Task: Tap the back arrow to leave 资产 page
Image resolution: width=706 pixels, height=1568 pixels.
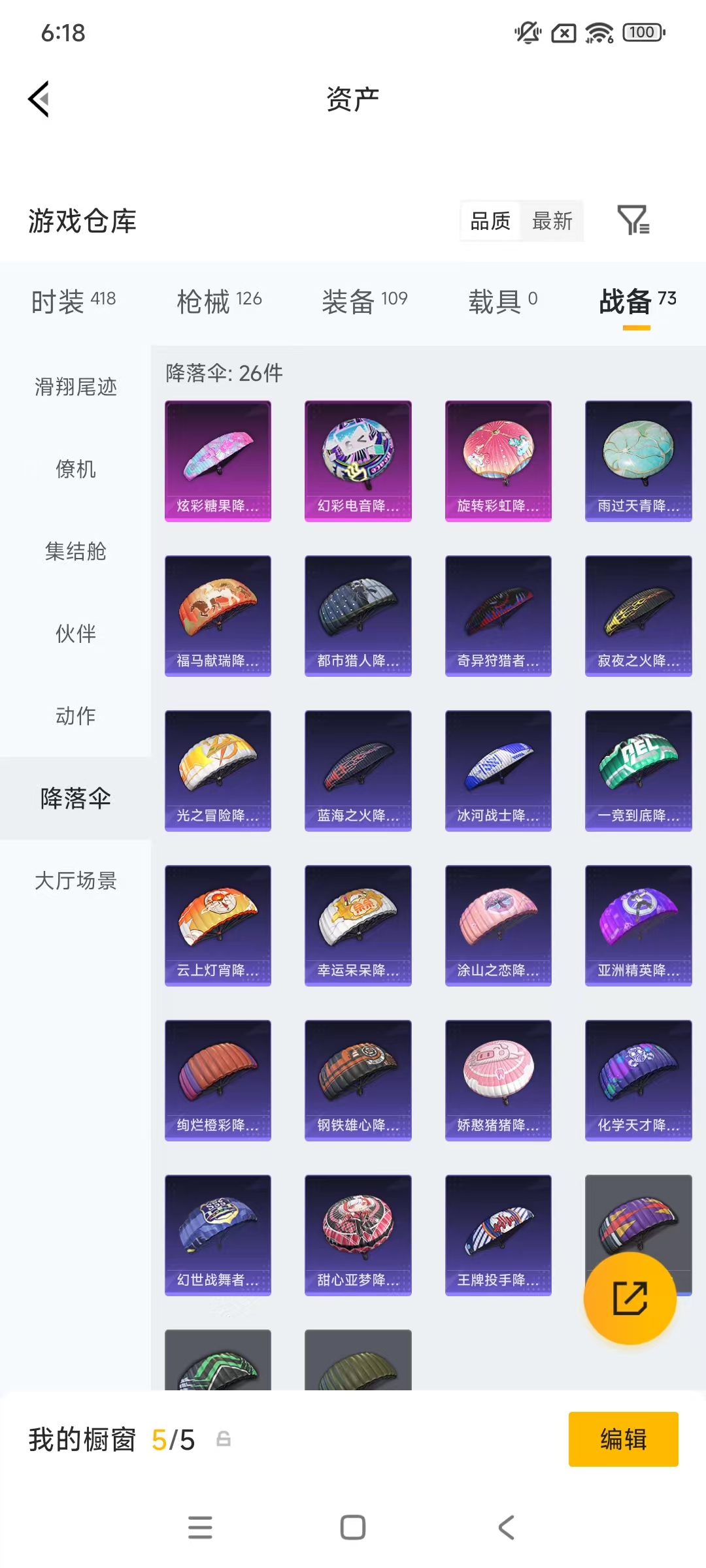Action: 39,99
